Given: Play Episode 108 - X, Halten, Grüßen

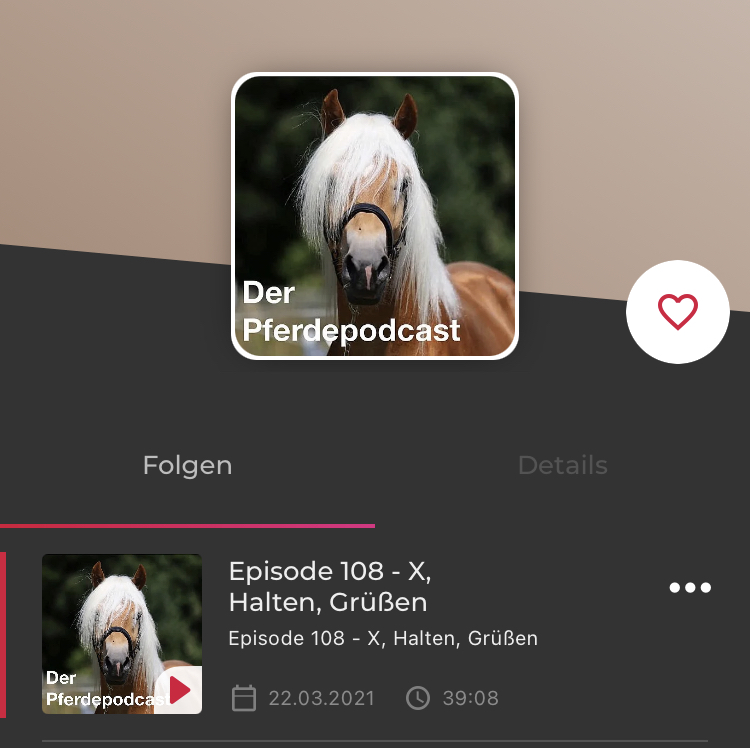Looking at the screenshot, I should tap(179, 690).
